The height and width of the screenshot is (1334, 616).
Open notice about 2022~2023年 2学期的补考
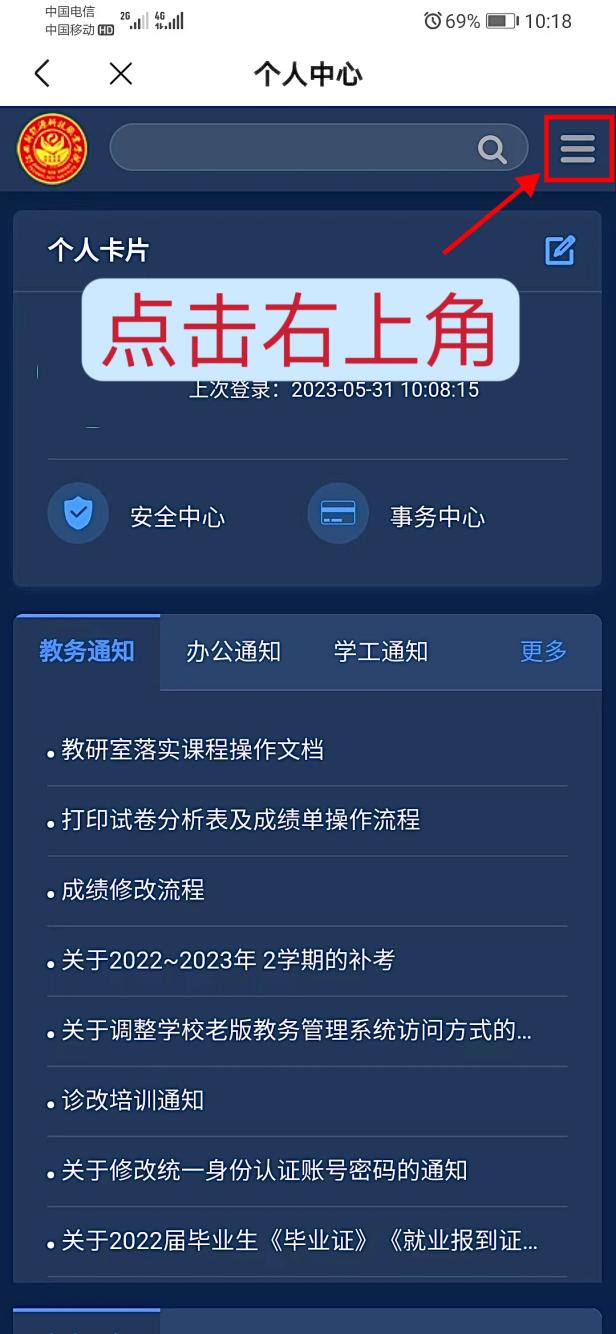[x=227, y=960]
